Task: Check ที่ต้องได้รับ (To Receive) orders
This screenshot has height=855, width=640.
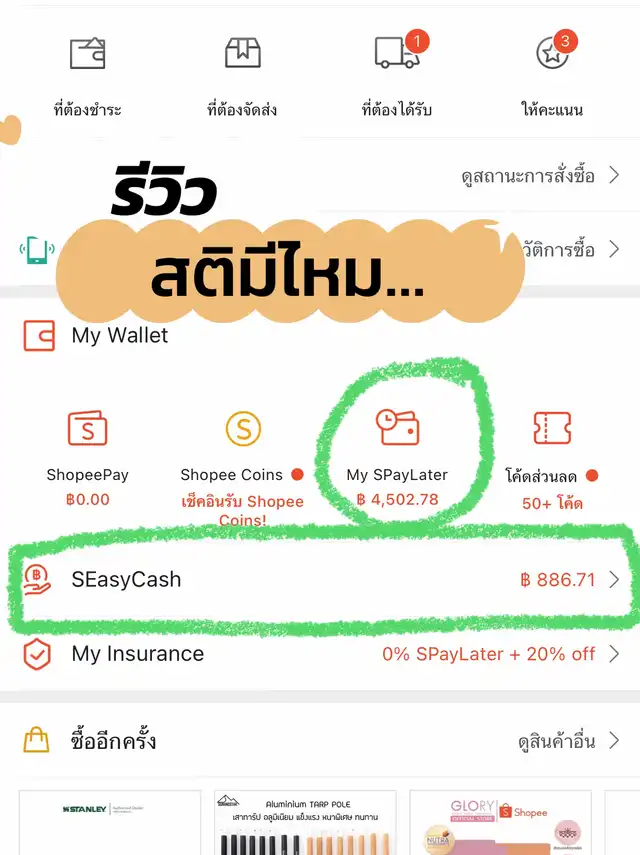Action: click(397, 73)
